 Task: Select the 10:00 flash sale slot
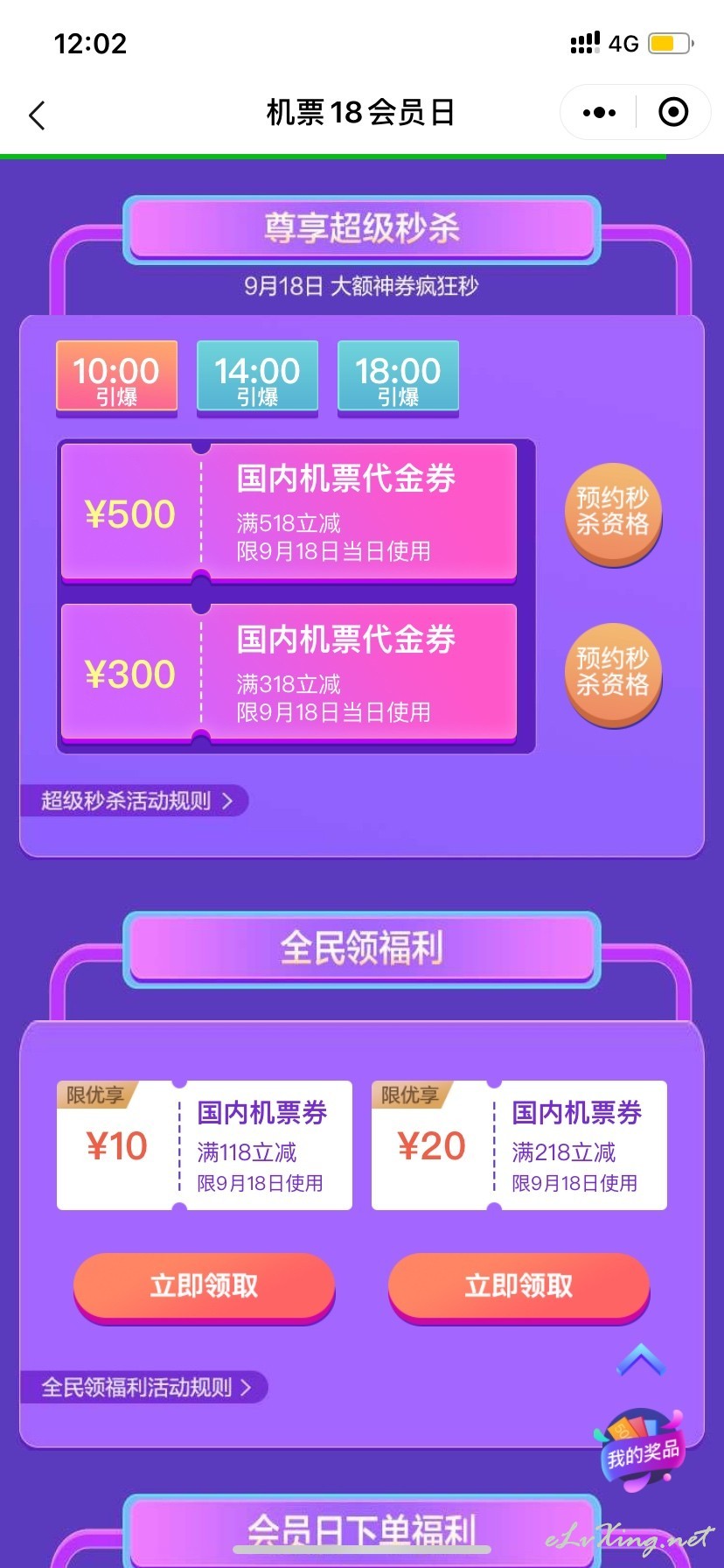(x=117, y=377)
